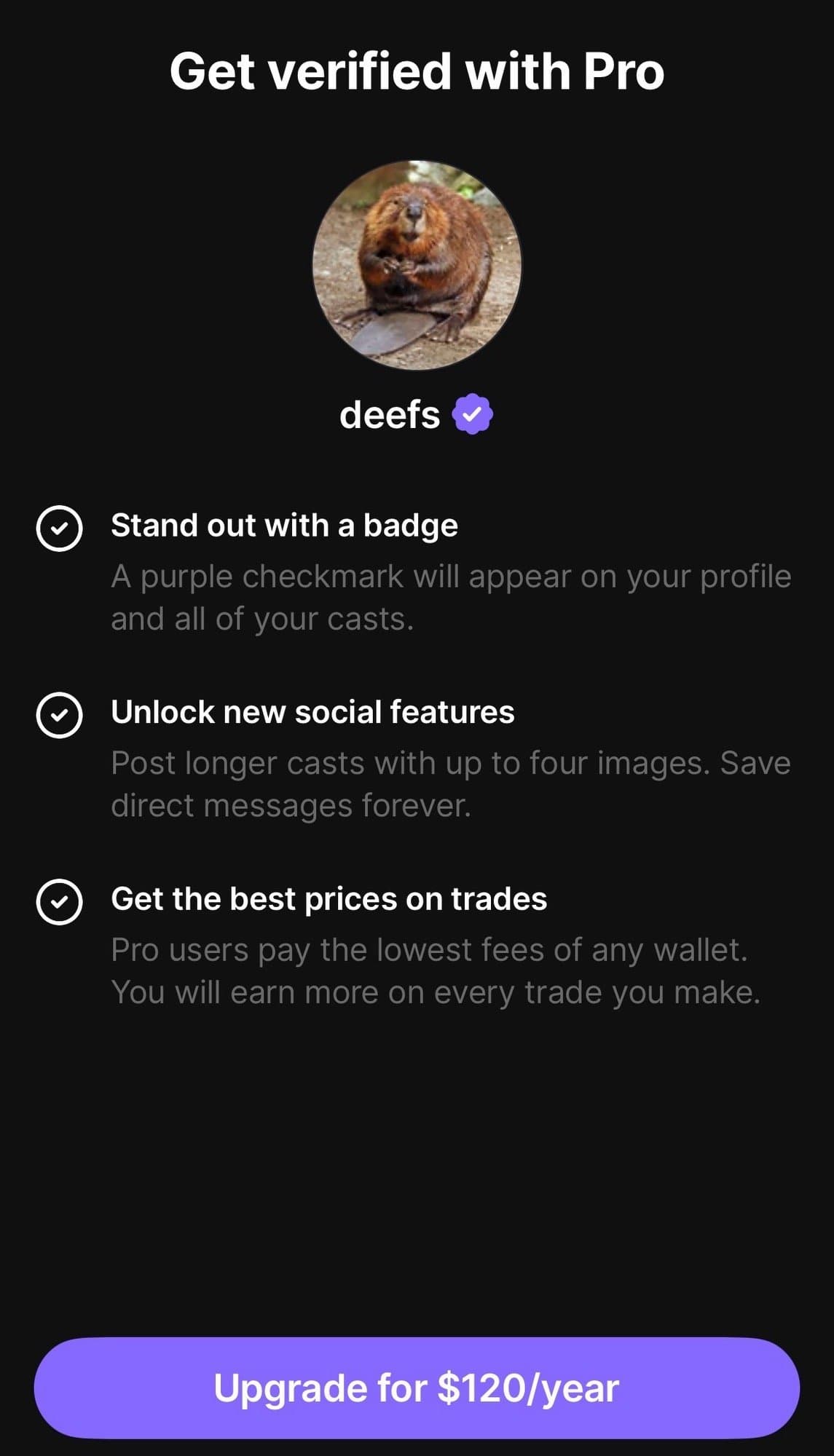Tap the check icon next to Get the best prices on trades
Screen dimensions: 834x1456
point(61,903)
